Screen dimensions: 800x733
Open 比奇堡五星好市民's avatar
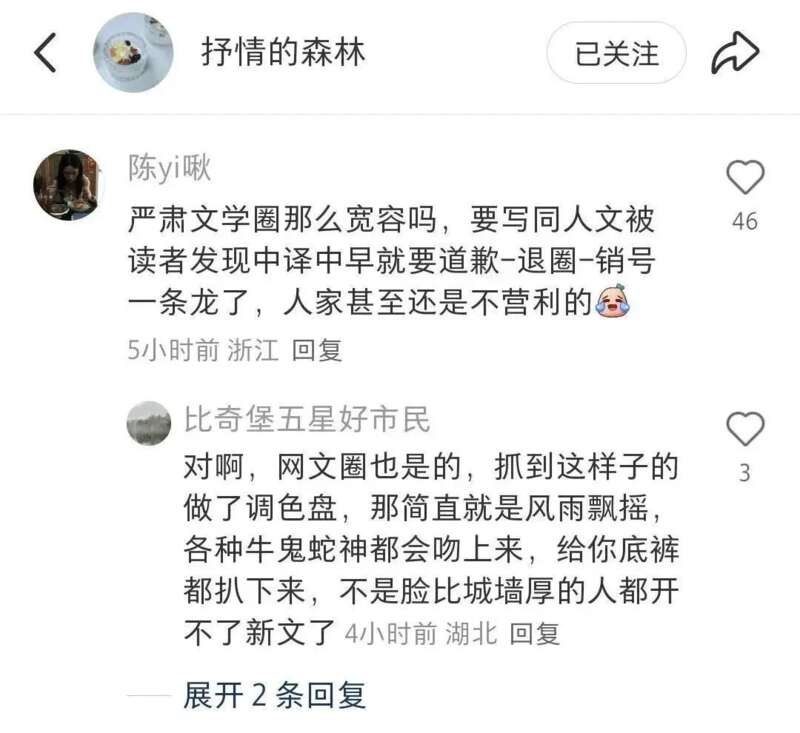(148, 423)
